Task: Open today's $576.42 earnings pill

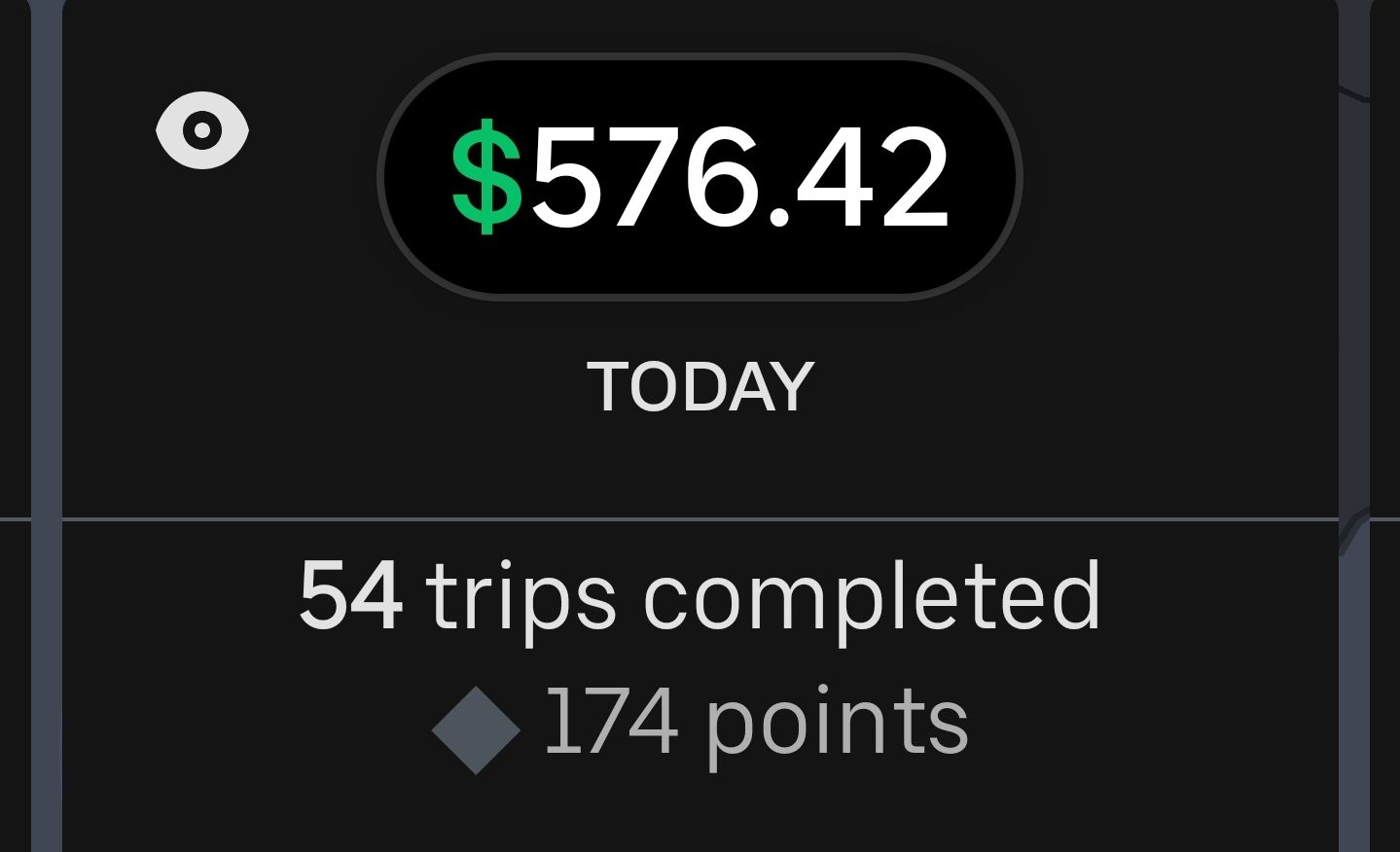Action: [699, 177]
